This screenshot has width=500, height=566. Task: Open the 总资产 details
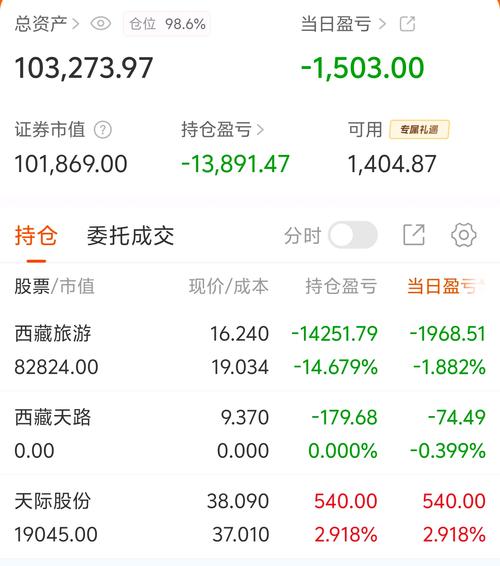47,24
